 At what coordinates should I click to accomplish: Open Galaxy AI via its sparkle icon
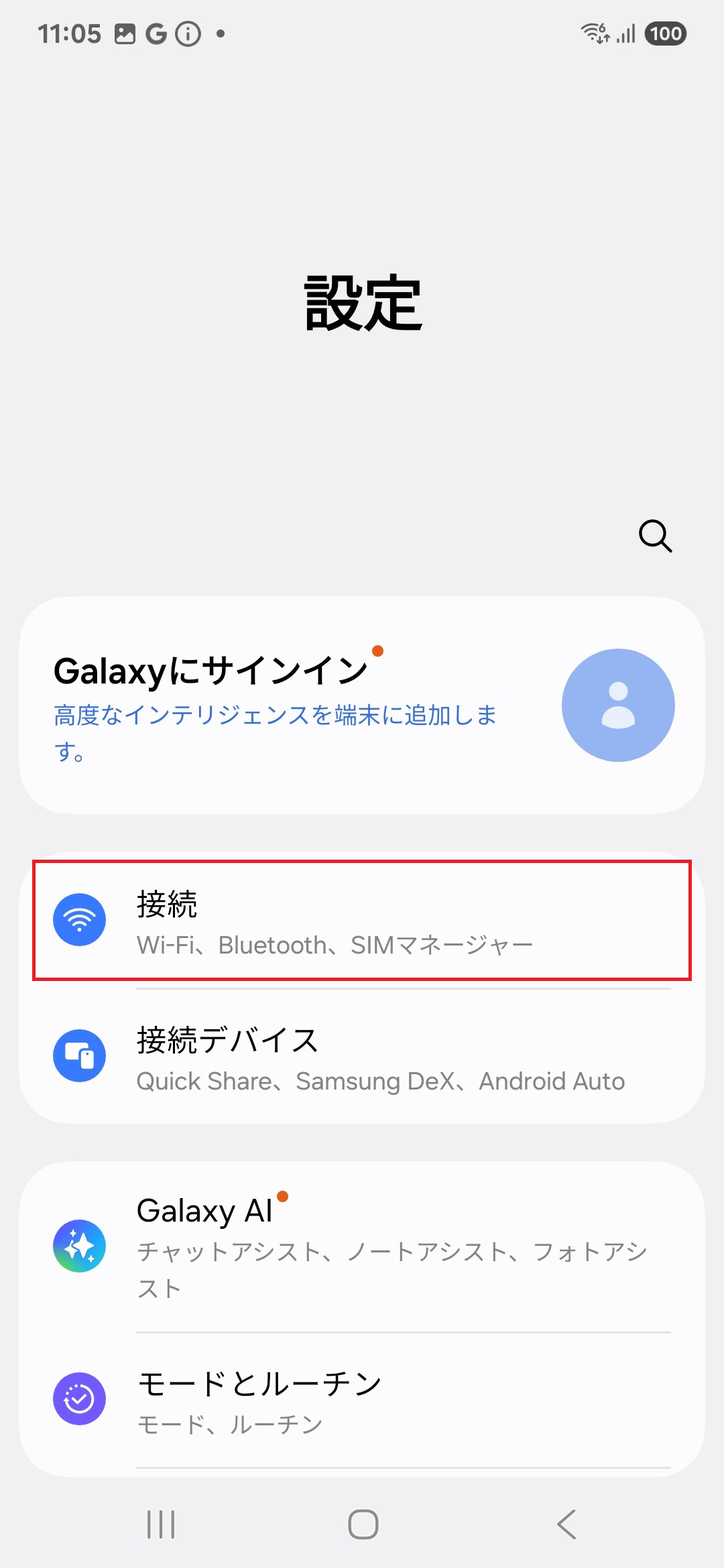79,1245
